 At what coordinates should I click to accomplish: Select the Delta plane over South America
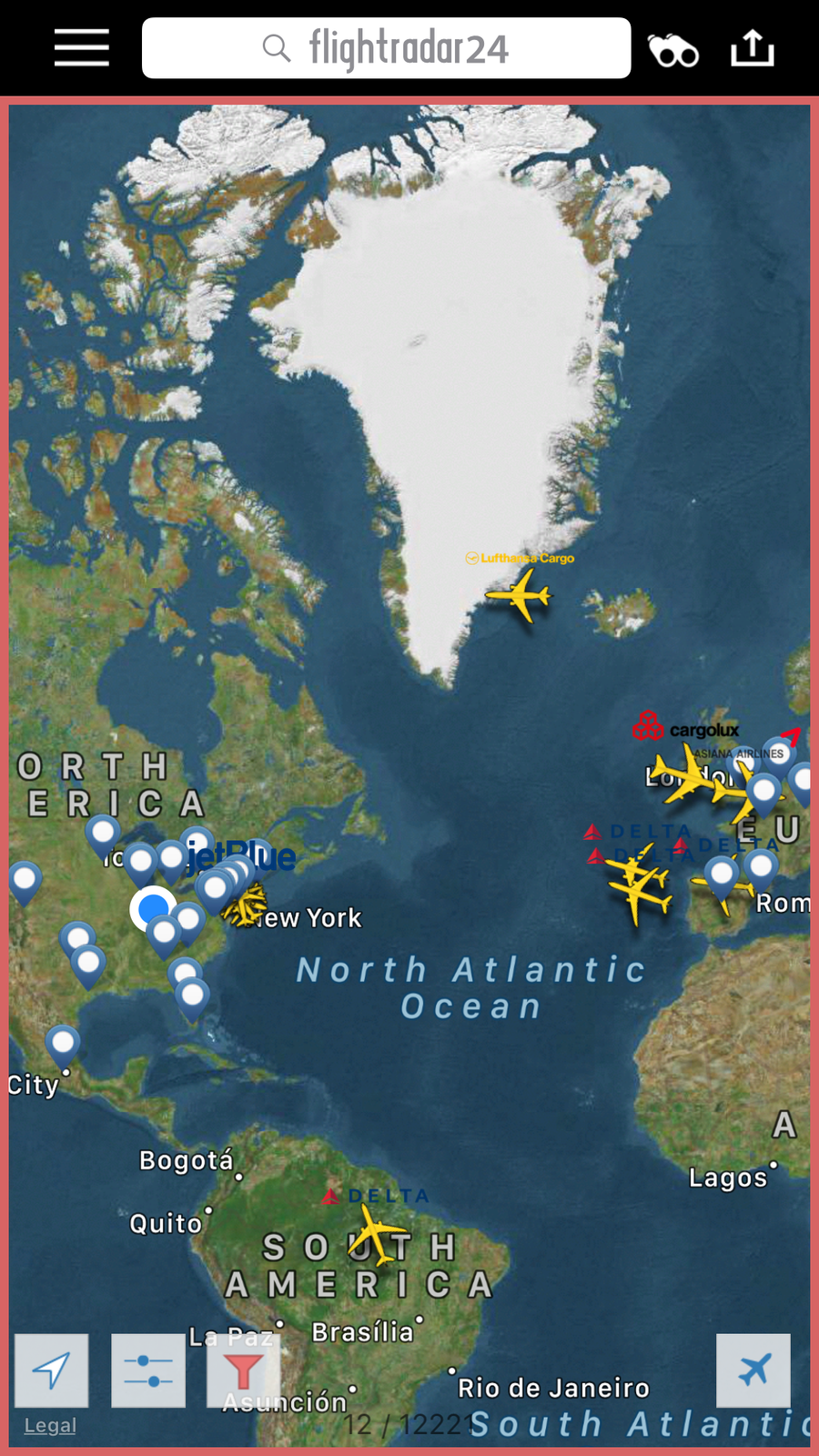[376, 1235]
